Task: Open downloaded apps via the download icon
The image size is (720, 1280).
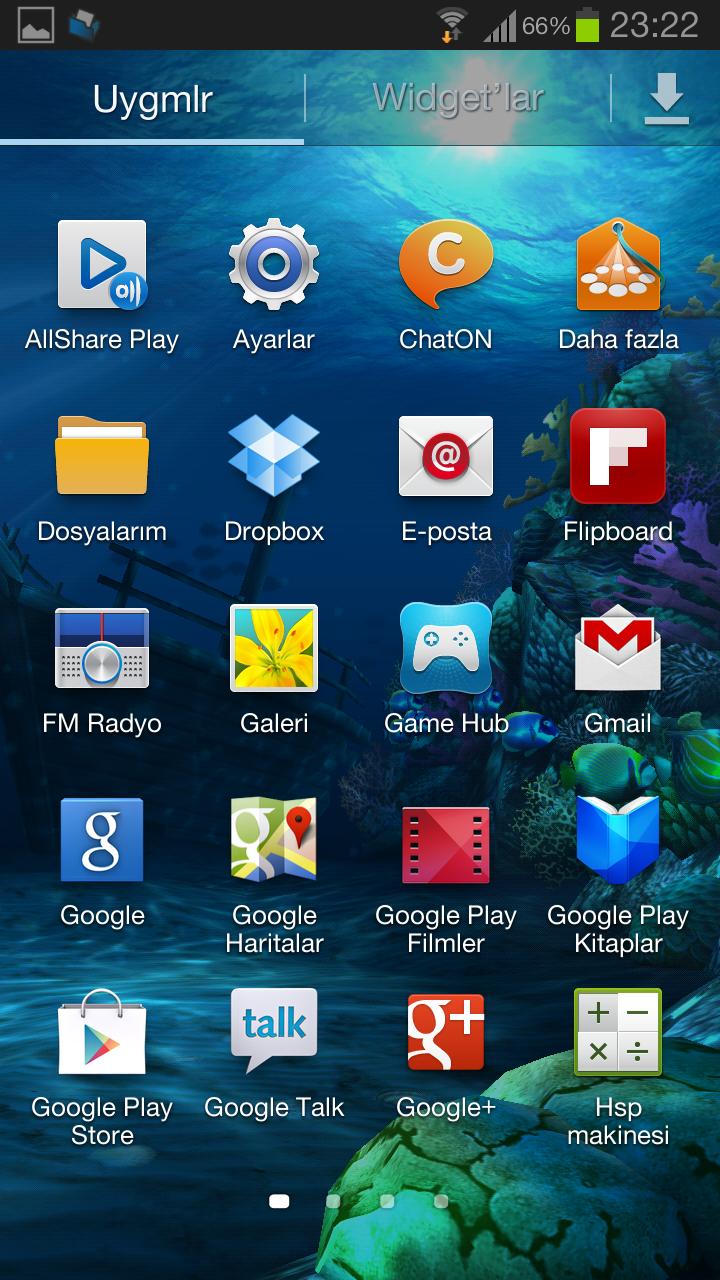Action: (x=666, y=99)
